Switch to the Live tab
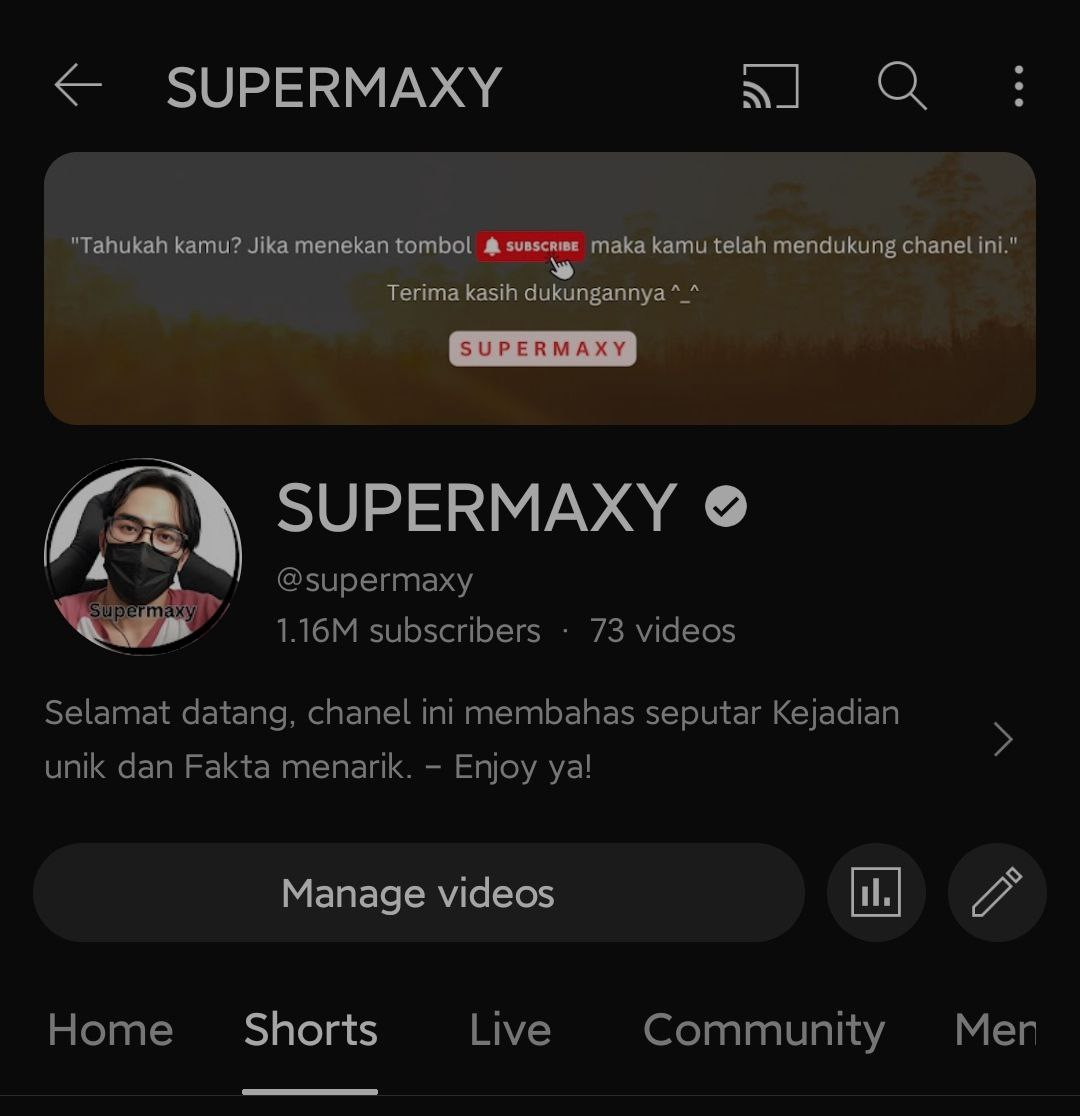The width and height of the screenshot is (1080, 1116). 510,1030
